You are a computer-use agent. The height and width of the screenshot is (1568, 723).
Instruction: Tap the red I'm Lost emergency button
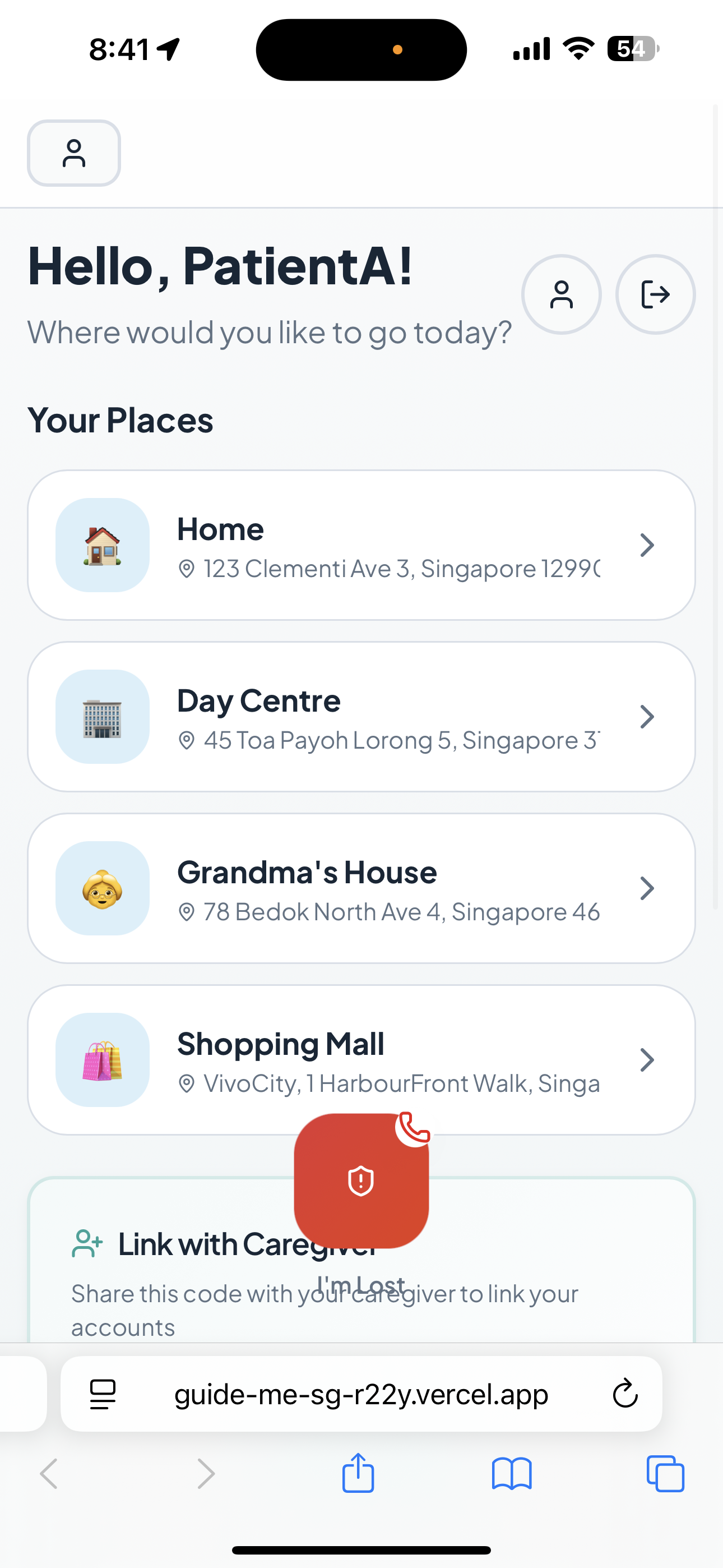pos(361,1182)
